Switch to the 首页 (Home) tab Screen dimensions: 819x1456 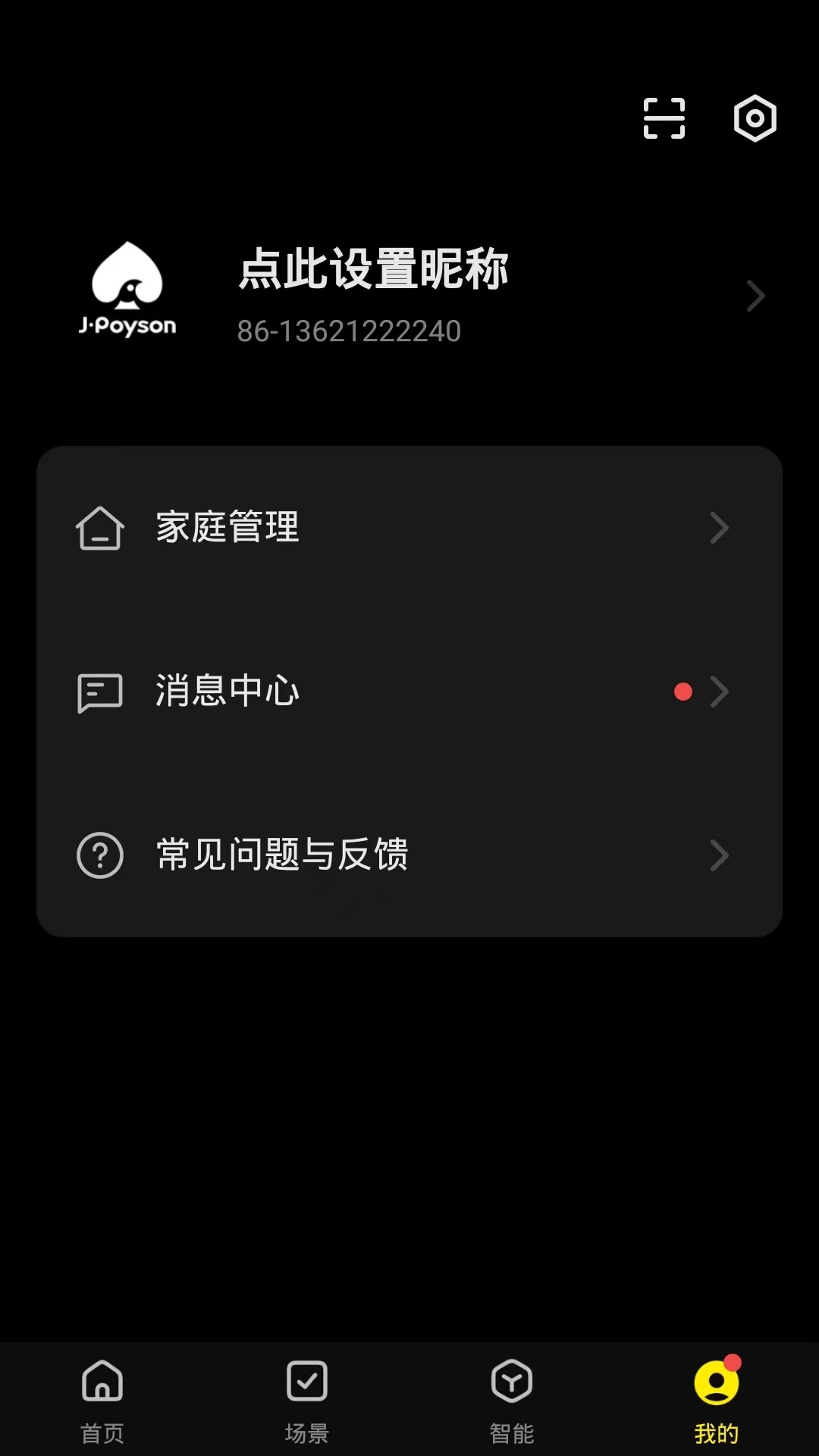tap(102, 1400)
